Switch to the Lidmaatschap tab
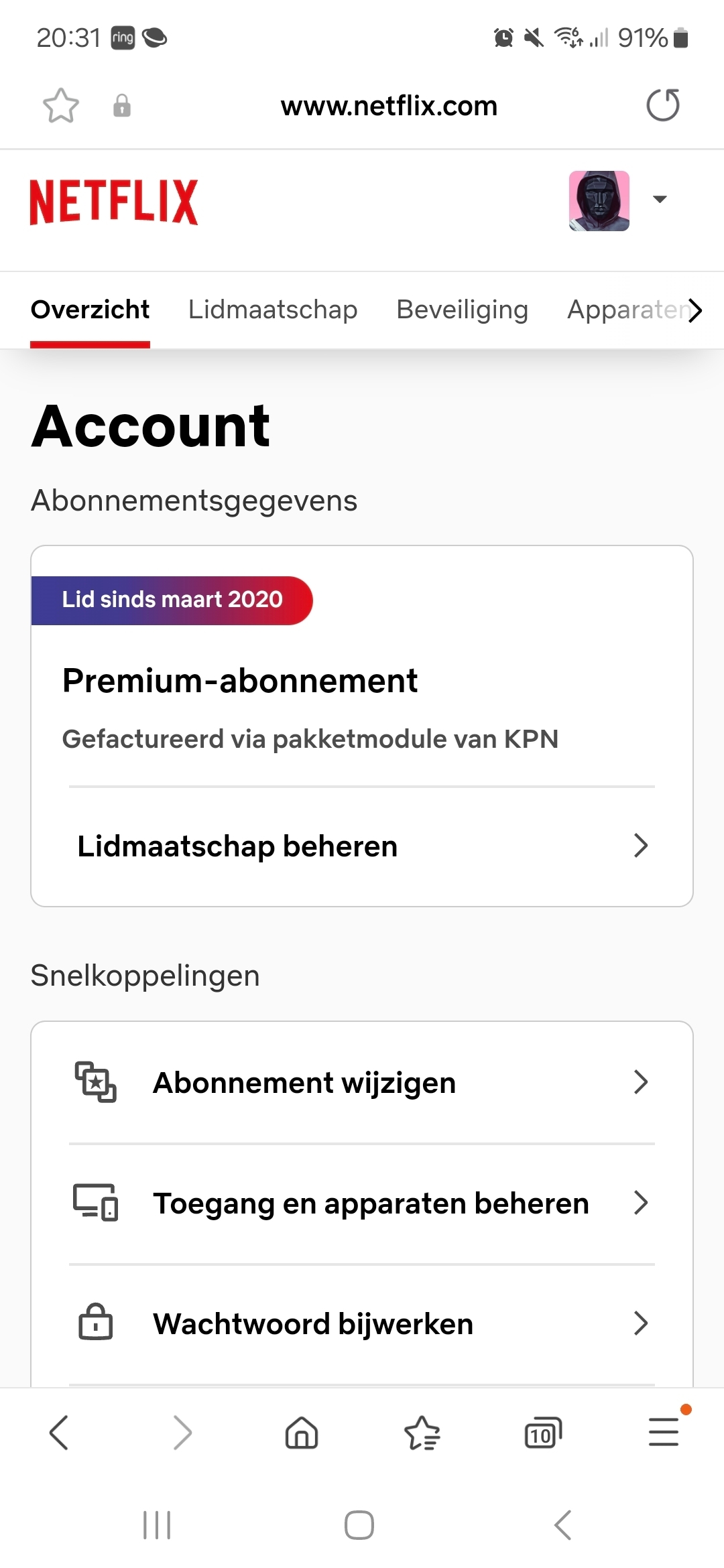724x1568 pixels. coord(273,310)
